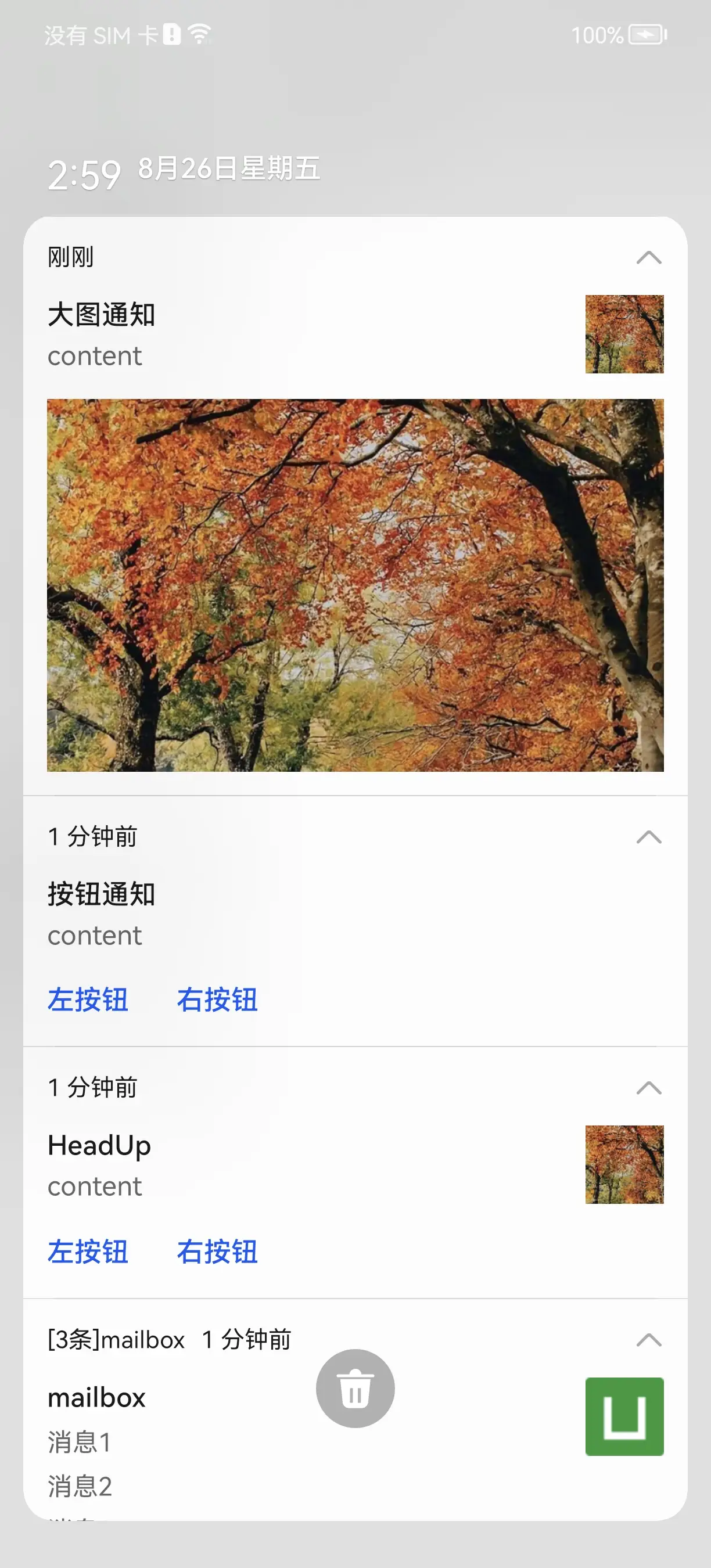Collapse the HeadUp notification
Viewport: 711px width, 1568px height.
(648, 1088)
